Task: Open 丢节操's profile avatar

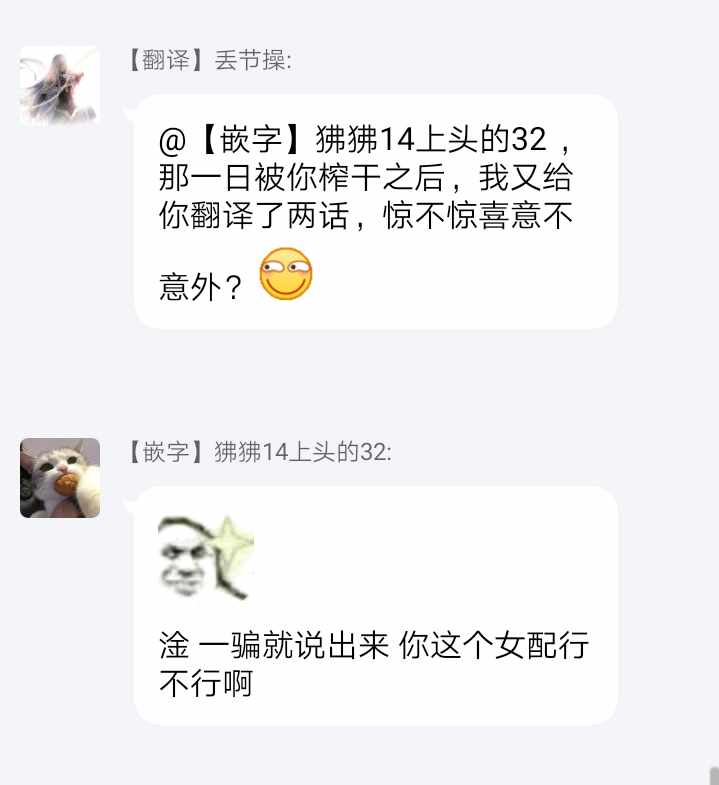Action: pyautogui.click(x=59, y=86)
